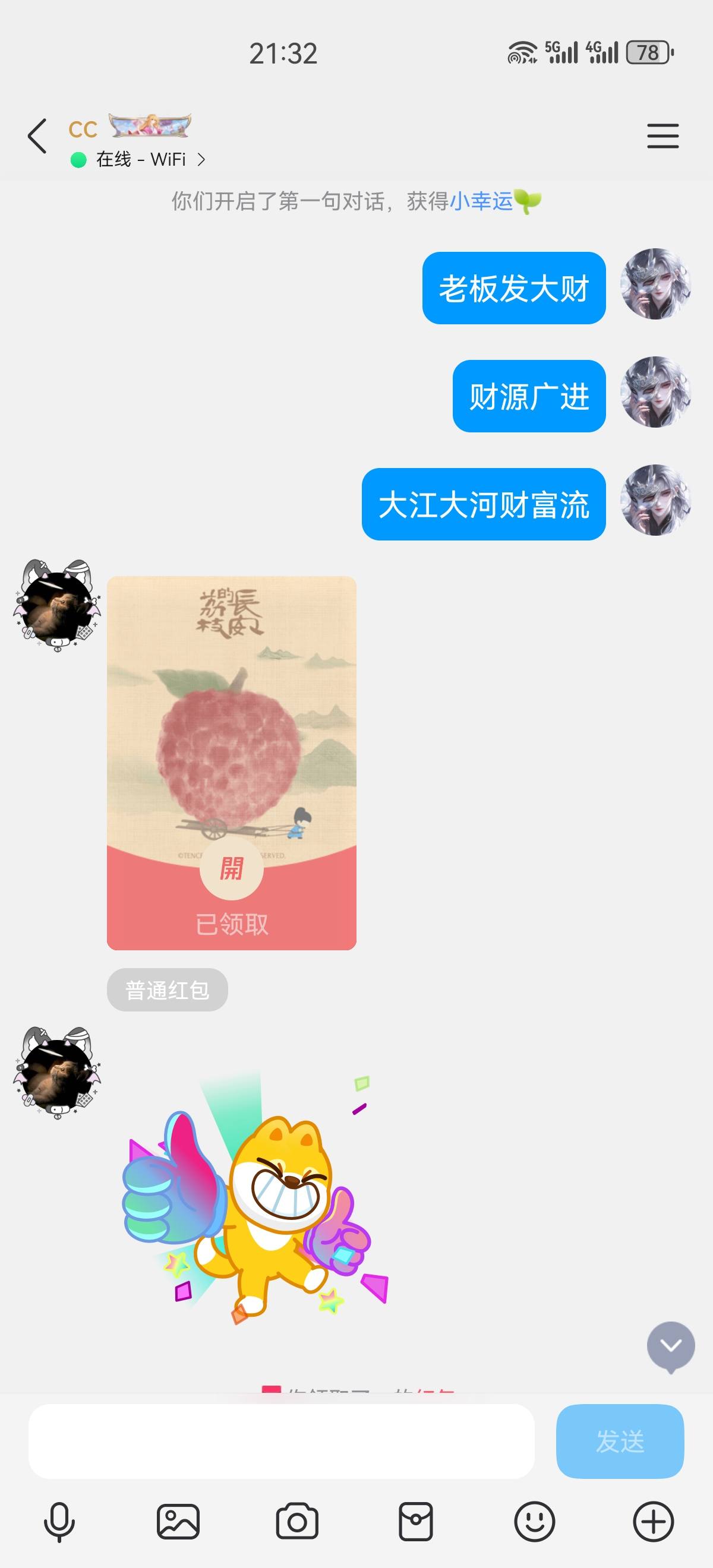Tap the 发送 send button
713x1568 pixels.
619,1441
